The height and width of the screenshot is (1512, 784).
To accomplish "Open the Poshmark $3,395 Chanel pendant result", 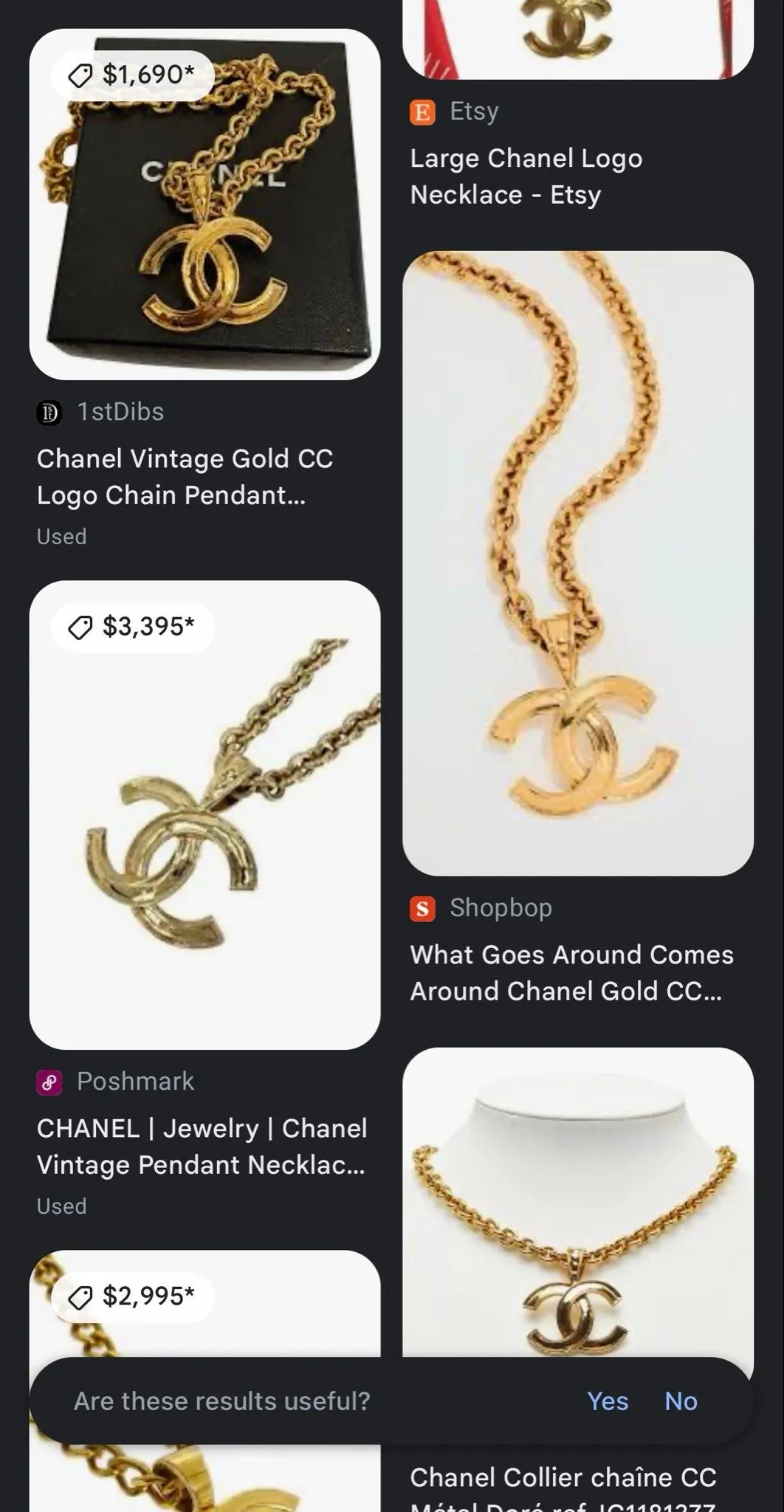I will tap(204, 815).
